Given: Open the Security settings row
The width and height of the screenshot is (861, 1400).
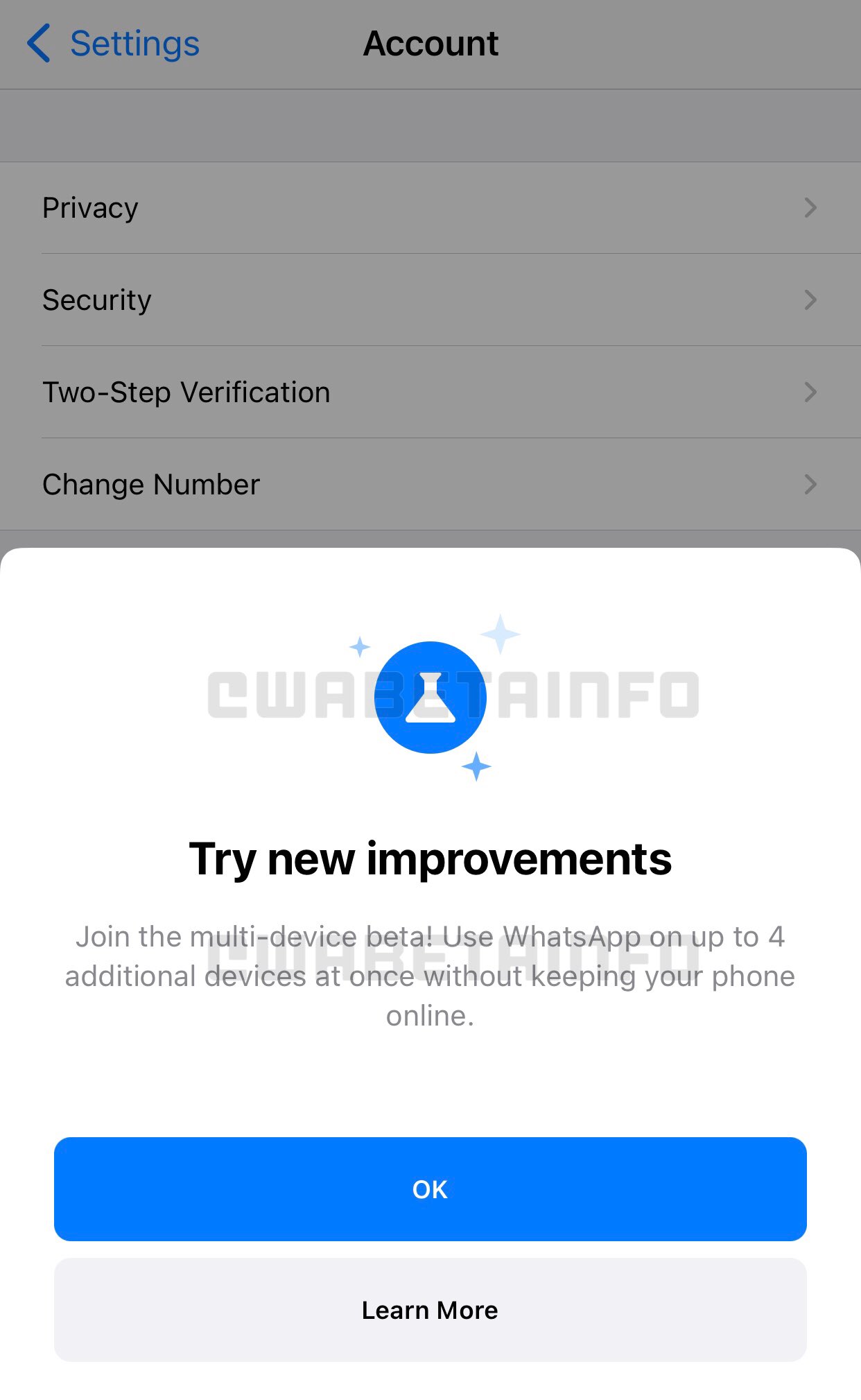Looking at the screenshot, I should coord(277,300).
